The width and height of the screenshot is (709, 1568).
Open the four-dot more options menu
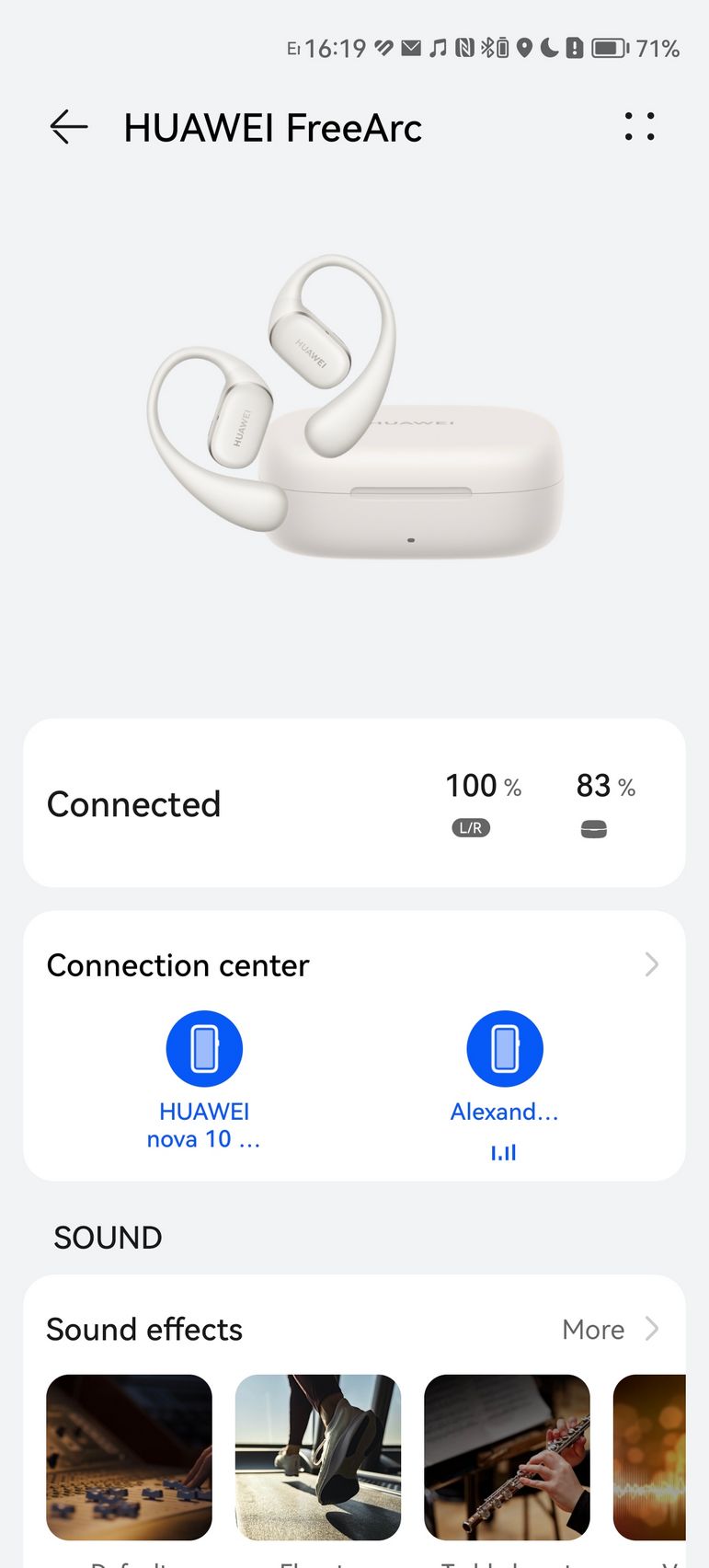[x=639, y=126]
